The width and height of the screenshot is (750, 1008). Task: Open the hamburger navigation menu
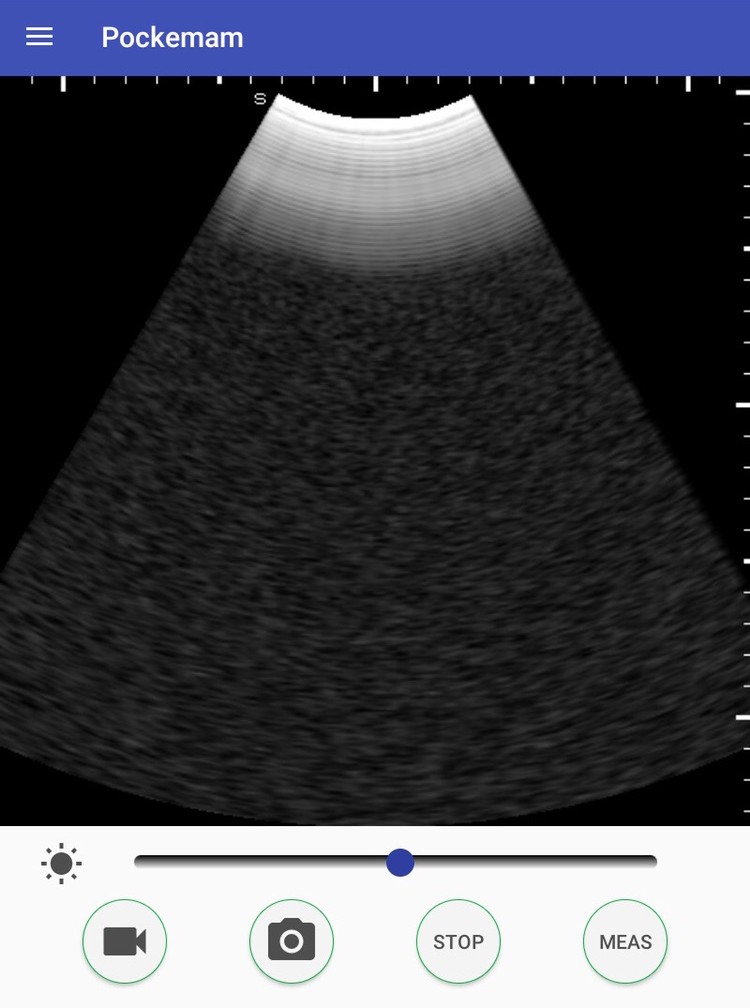click(39, 37)
